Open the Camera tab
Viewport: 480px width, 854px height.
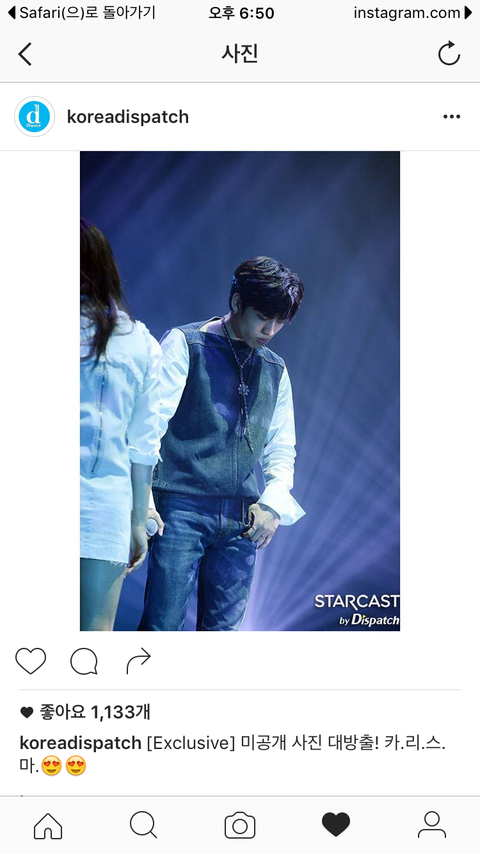tap(240, 825)
